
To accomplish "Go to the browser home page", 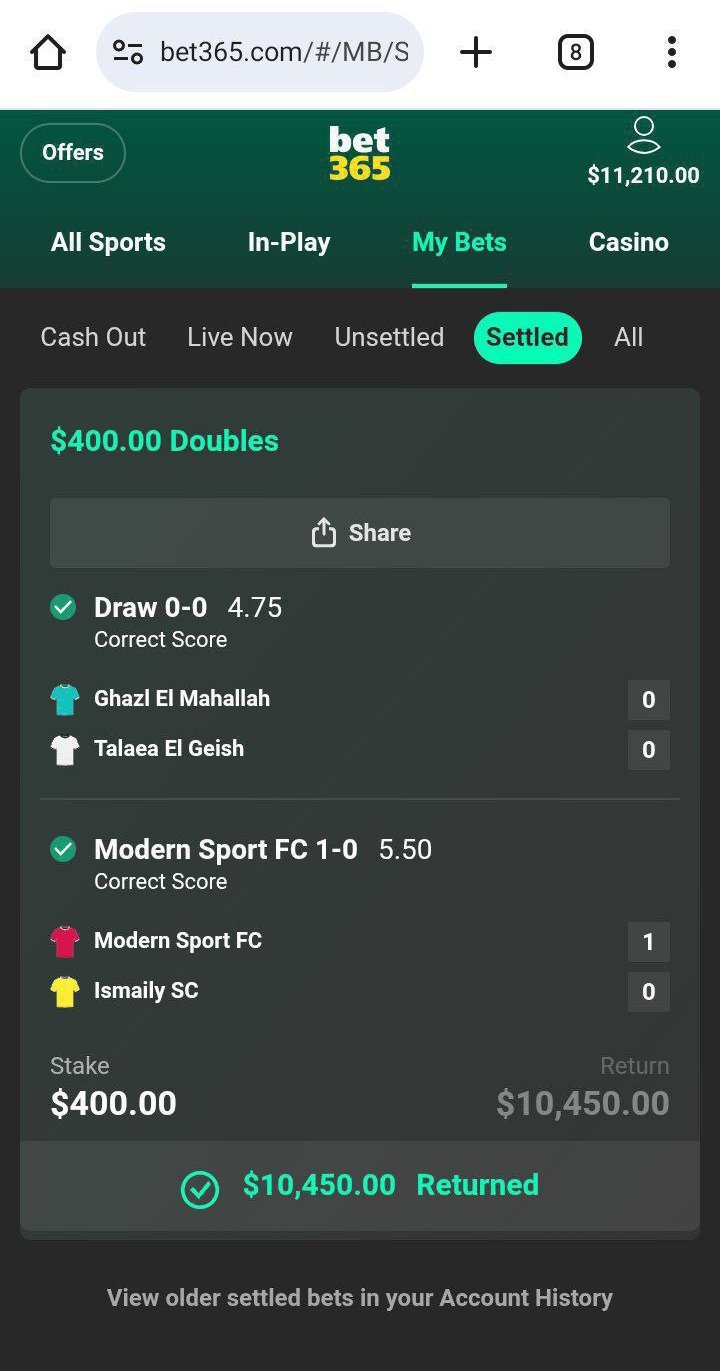I will 48,52.
